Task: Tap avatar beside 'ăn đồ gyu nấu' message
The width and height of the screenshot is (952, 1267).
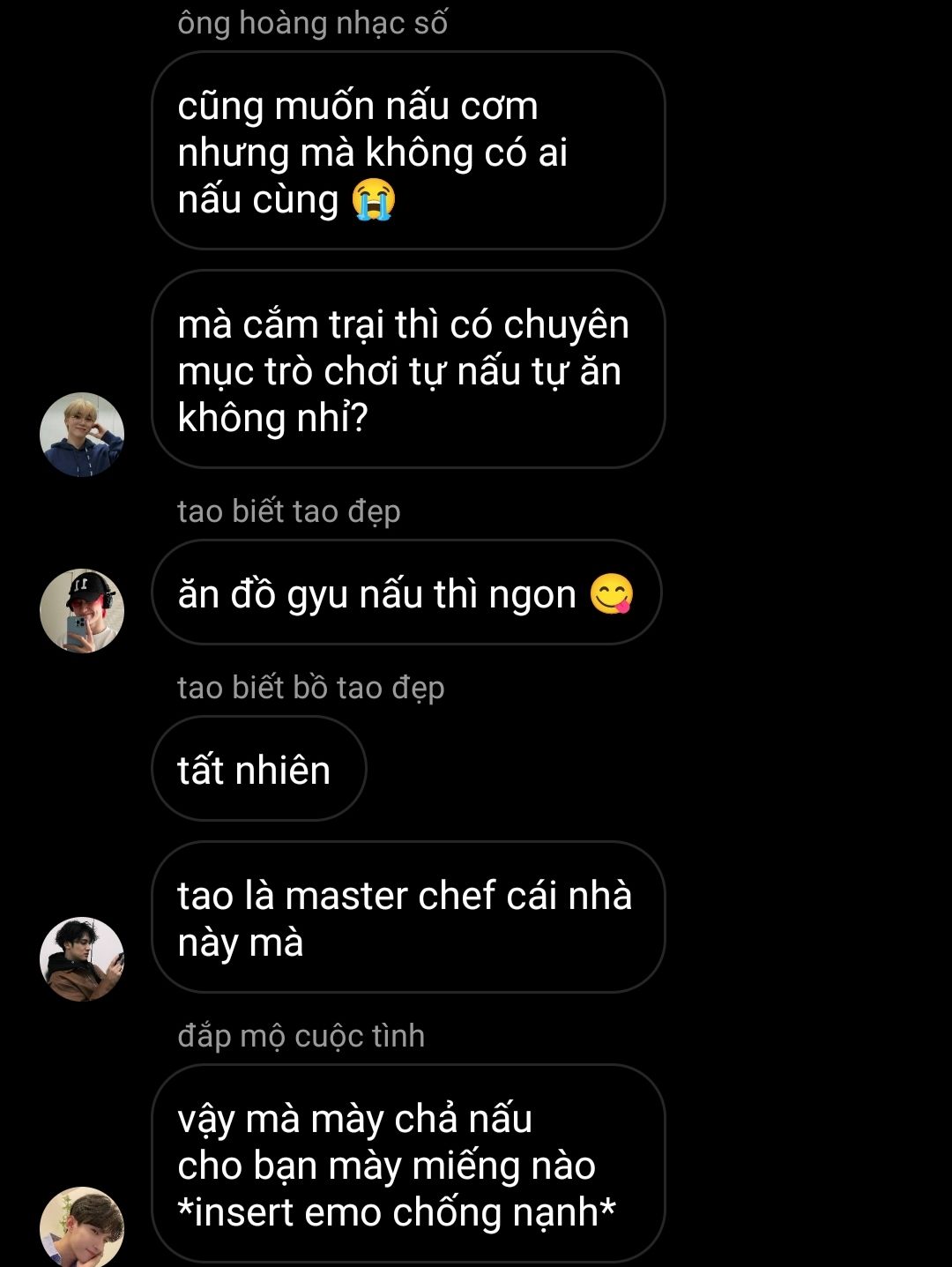Action: 82,611
